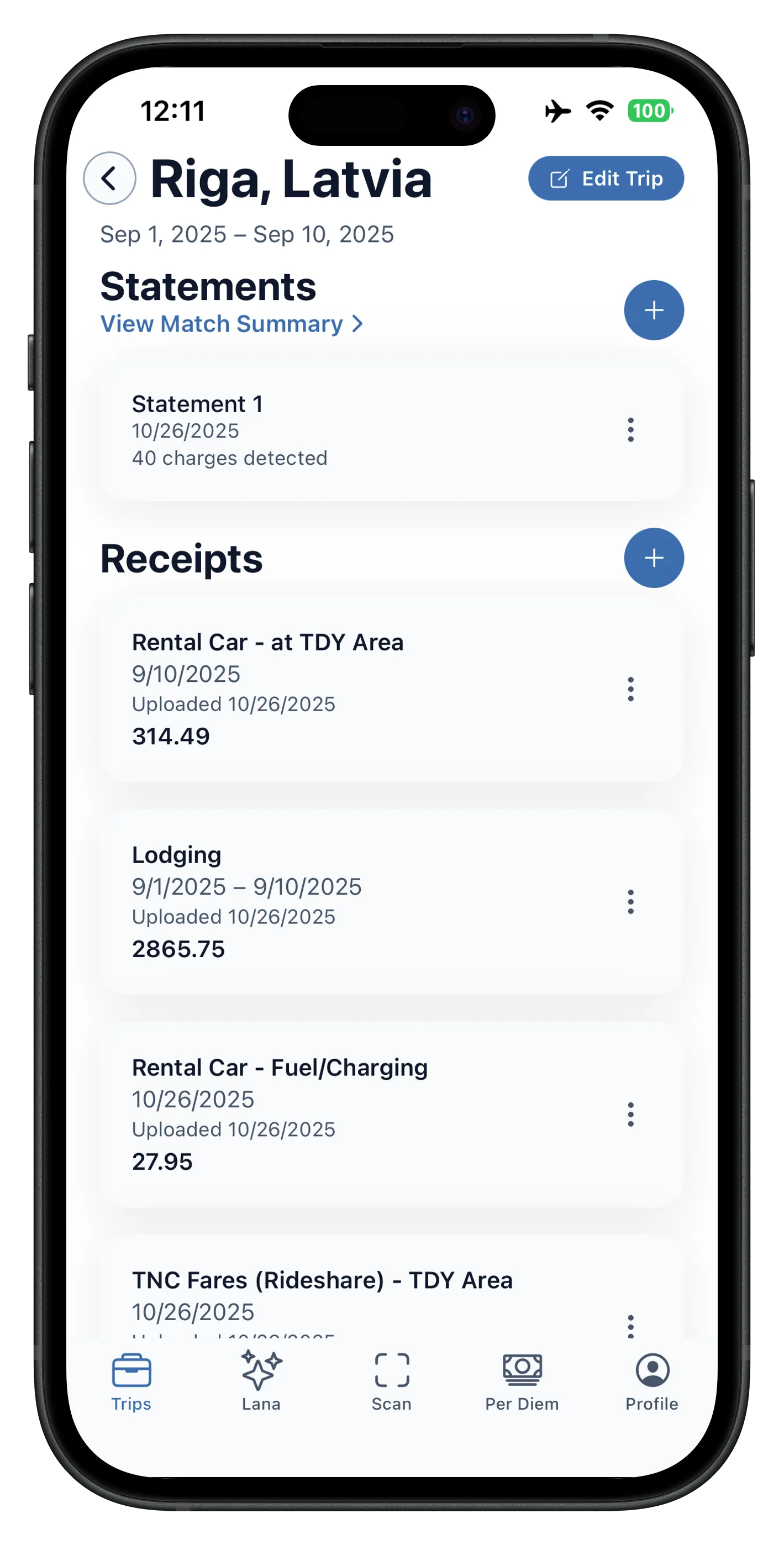Screen dimensions: 784x1545
Task: Open options for Fuel/Charging receipt
Action: pos(630,1115)
